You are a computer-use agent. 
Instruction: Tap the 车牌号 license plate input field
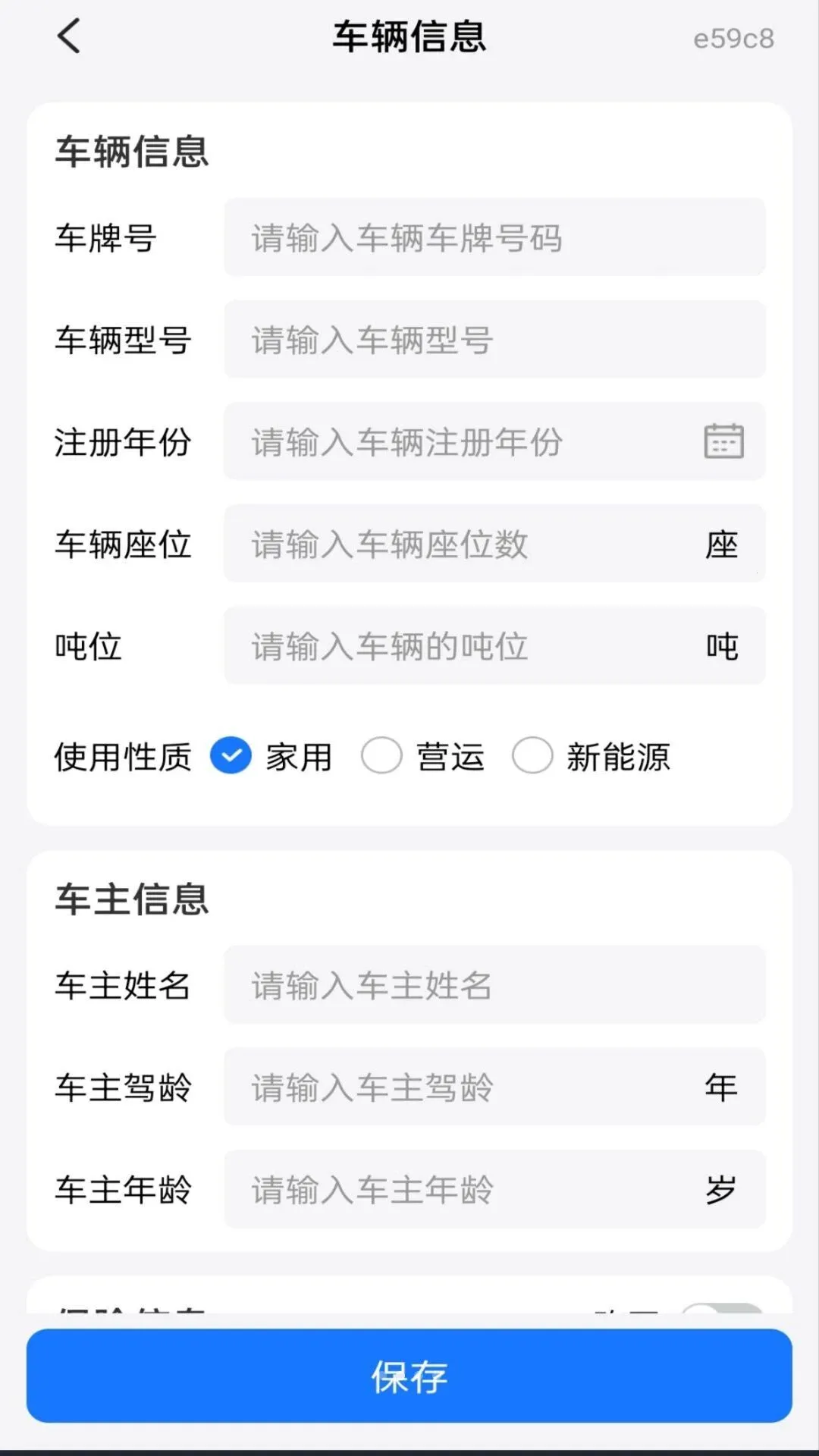point(494,237)
